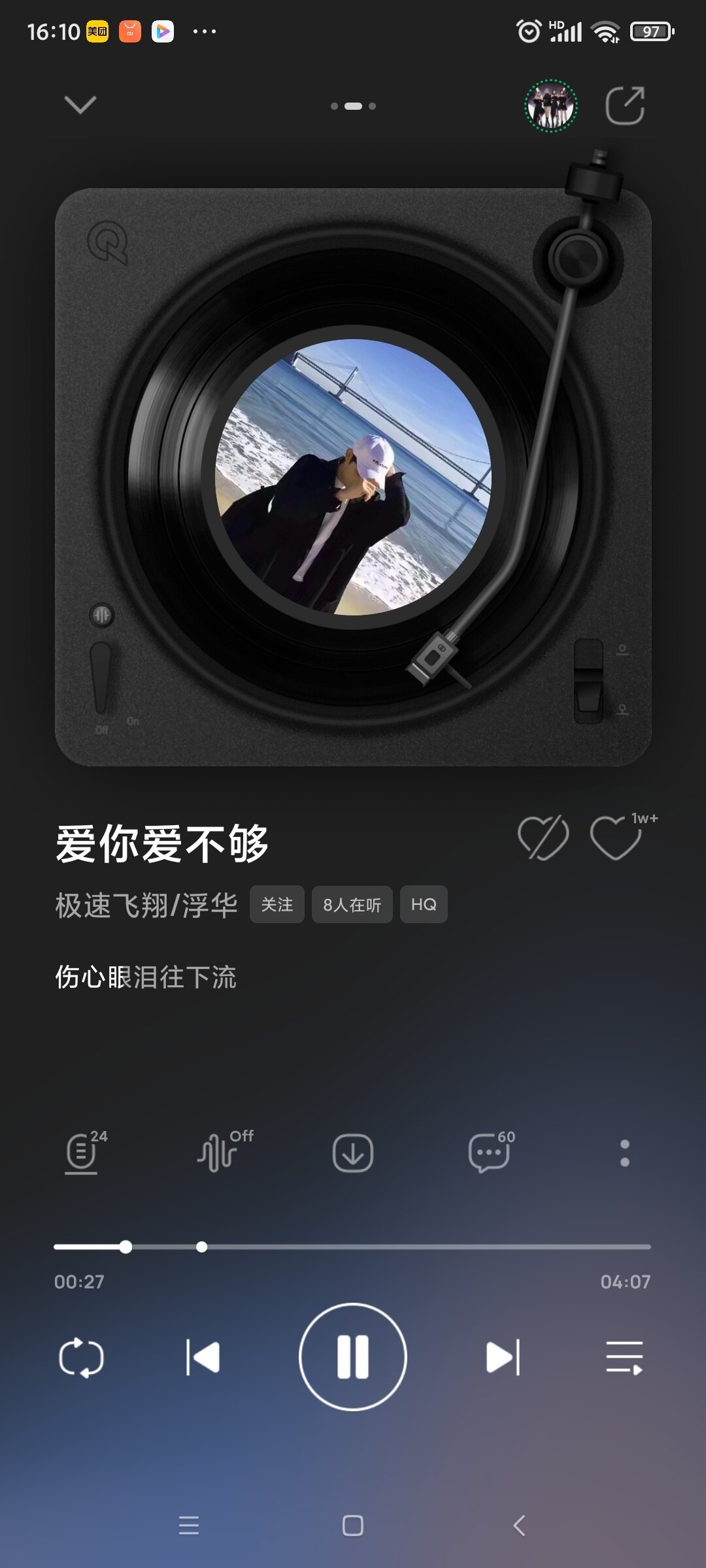Skip to the previous track
The image size is (706, 1568).
pyautogui.click(x=203, y=1358)
